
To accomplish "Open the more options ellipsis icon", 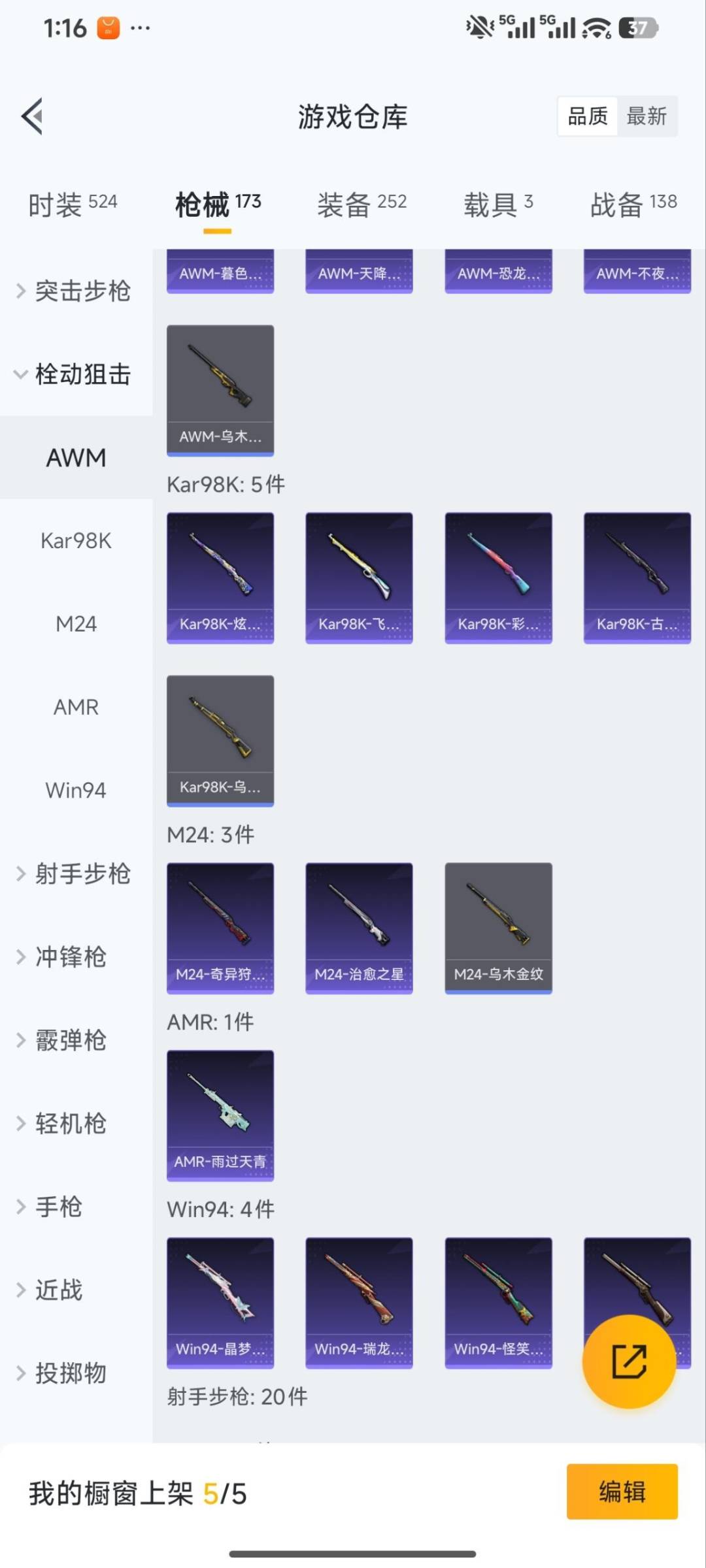I will click(139, 27).
